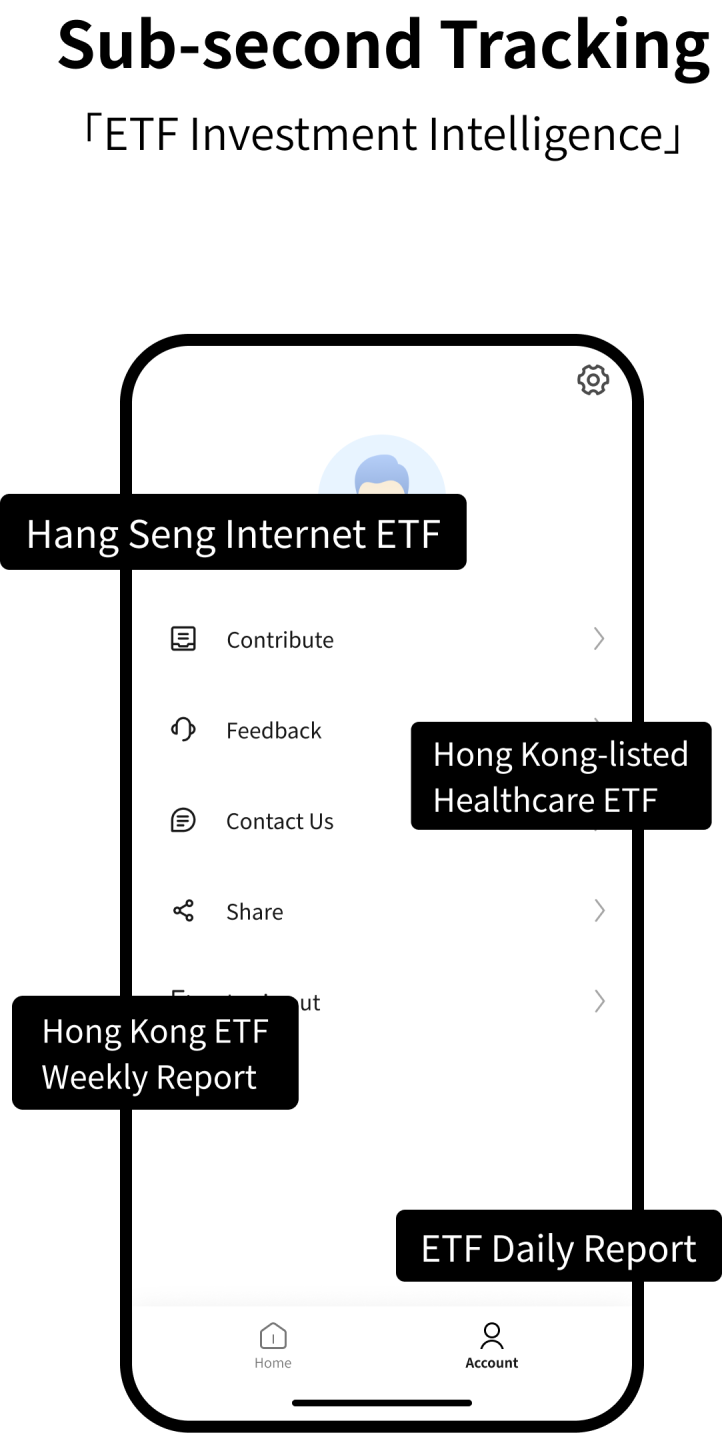Select the Home icon in bottom navigation

click(272, 1335)
